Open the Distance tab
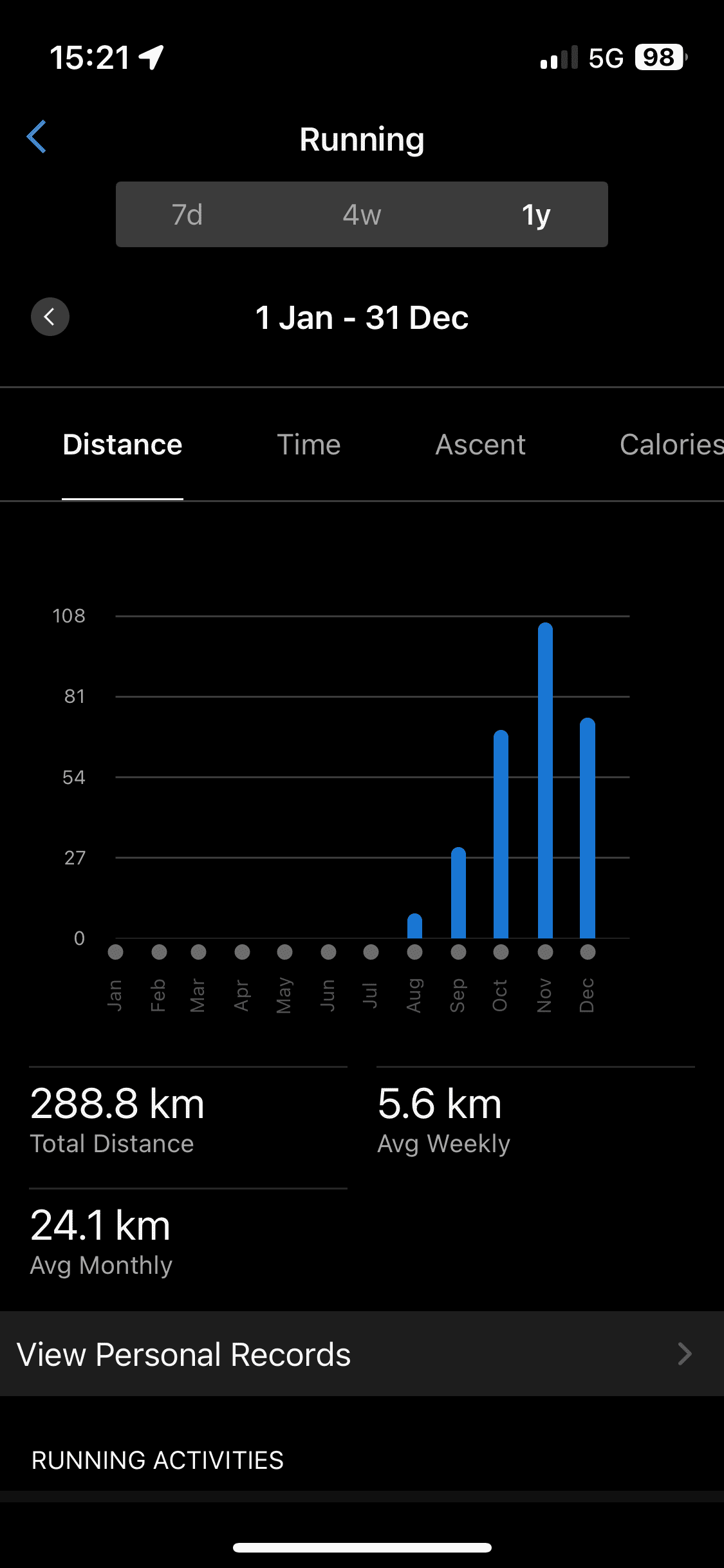Screen dimensions: 724x1568 click(122, 445)
